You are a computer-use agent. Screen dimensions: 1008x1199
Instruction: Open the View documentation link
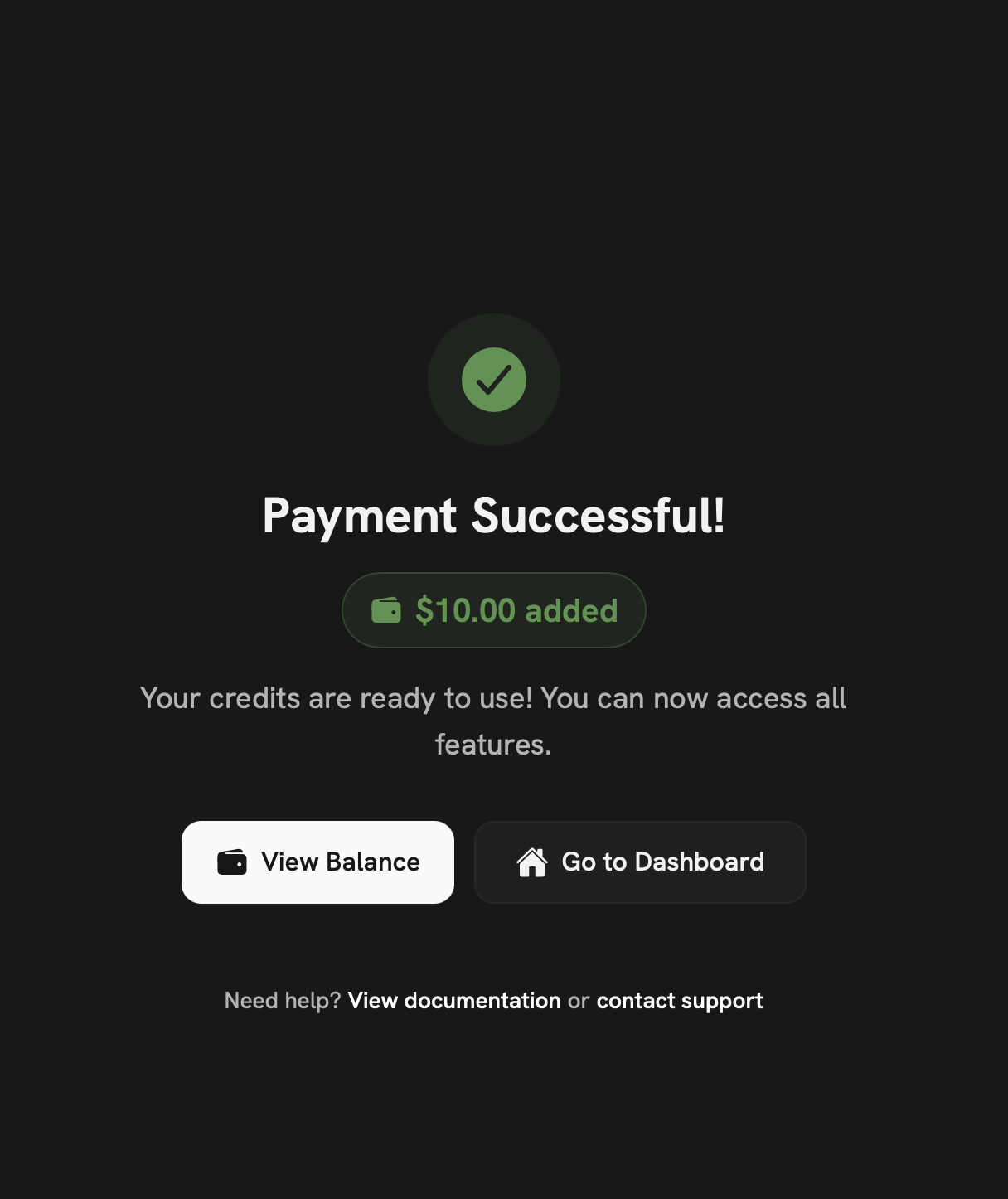(454, 1001)
